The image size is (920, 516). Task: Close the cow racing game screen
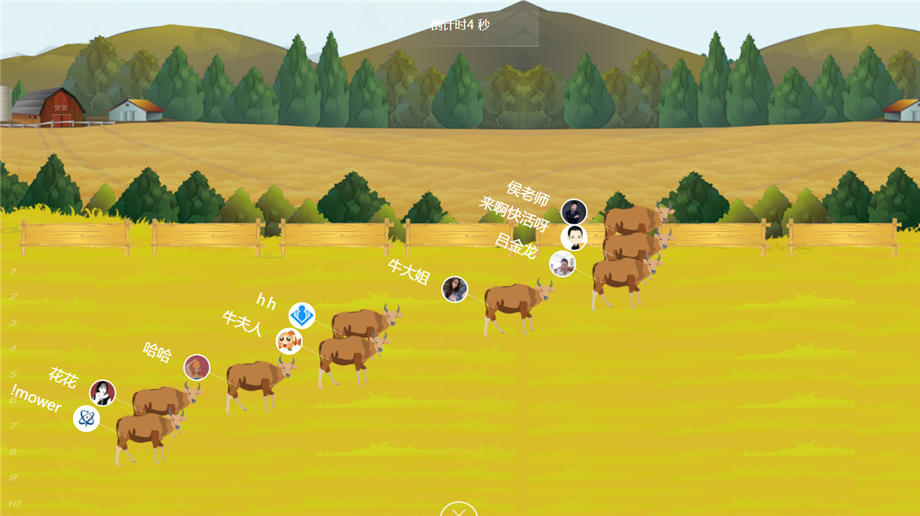coord(458,510)
